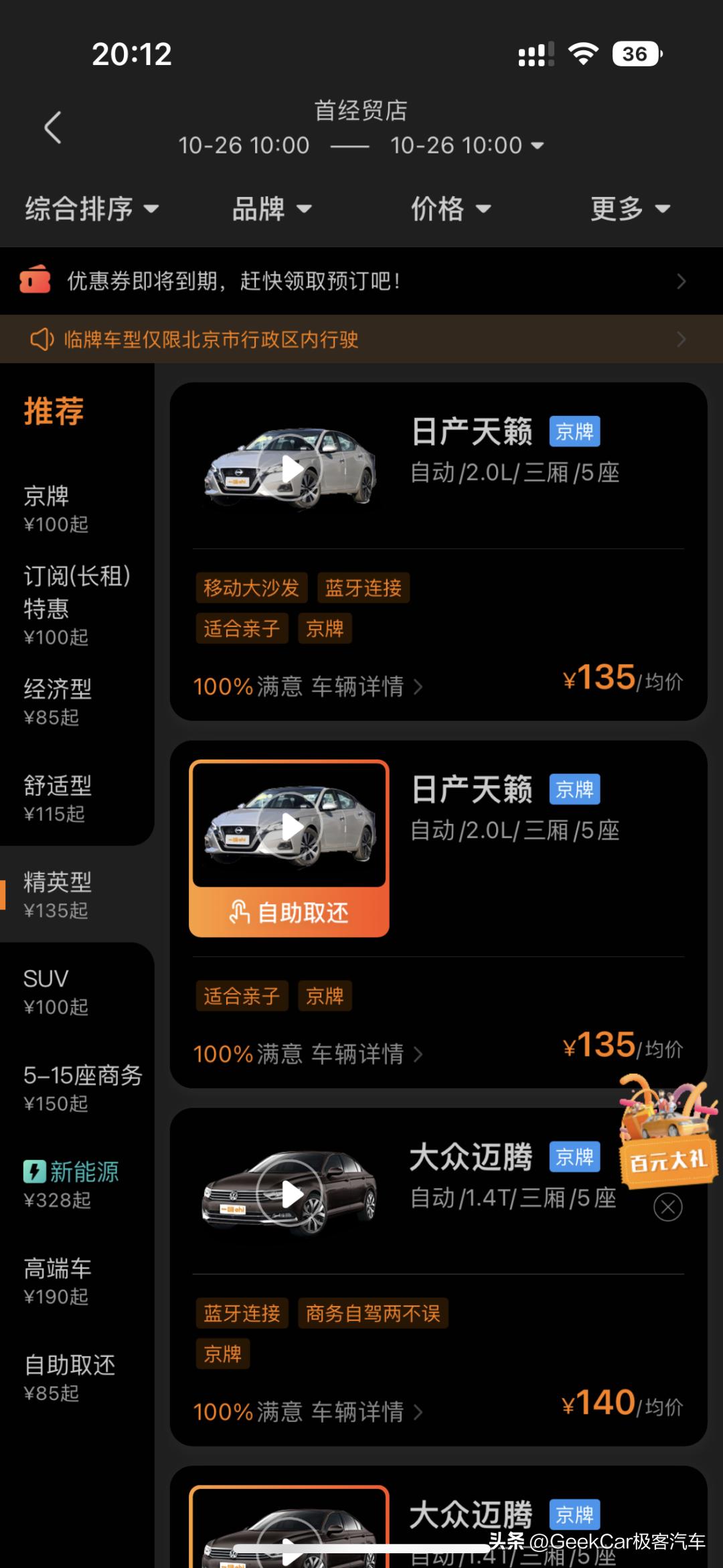Image resolution: width=723 pixels, height=1568 pixels.
Task: Tap the back arrow at the top
Action: [x=54, y=127]
